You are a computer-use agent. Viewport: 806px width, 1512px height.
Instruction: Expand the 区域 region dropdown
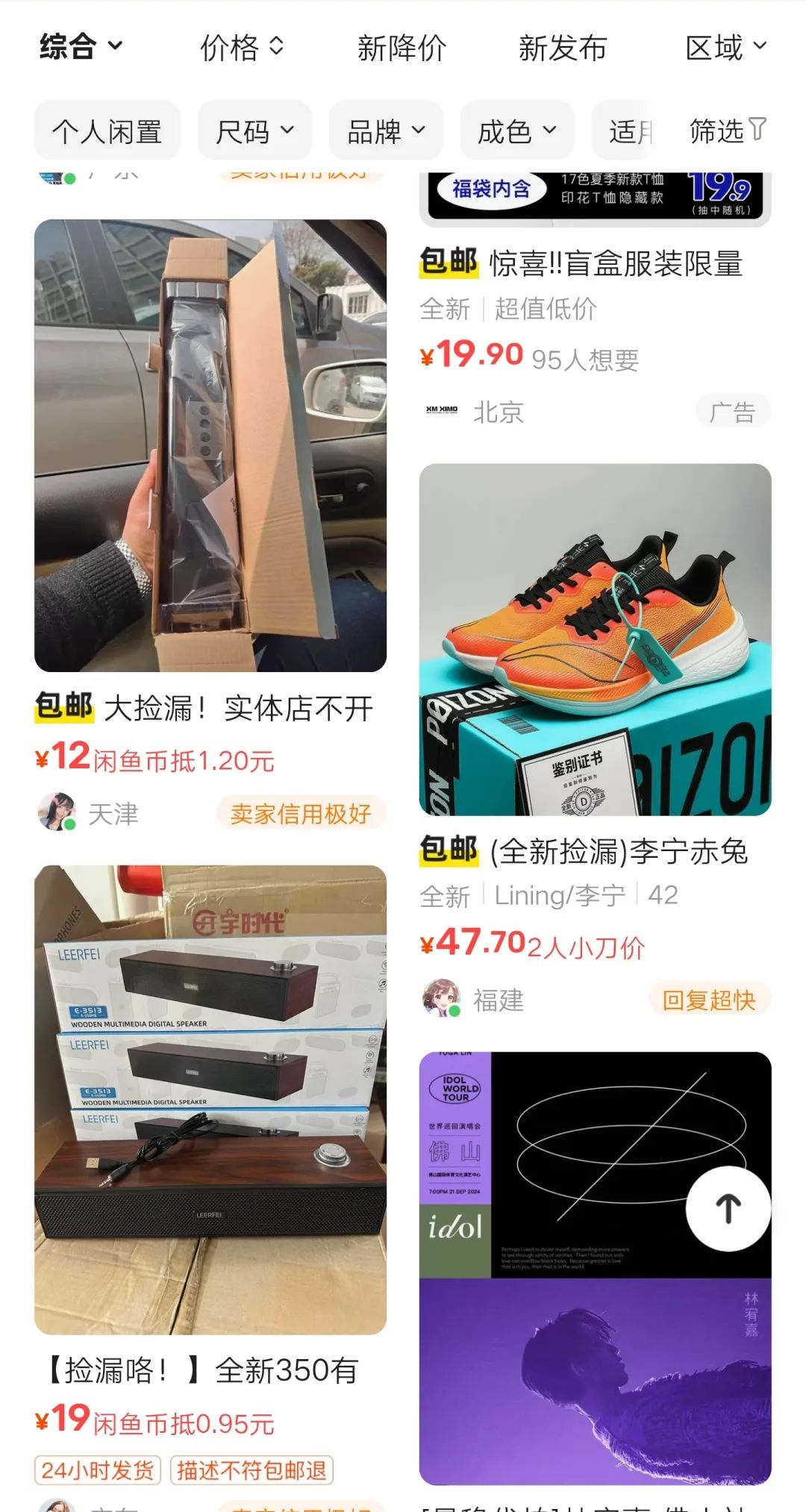point(725,48)
